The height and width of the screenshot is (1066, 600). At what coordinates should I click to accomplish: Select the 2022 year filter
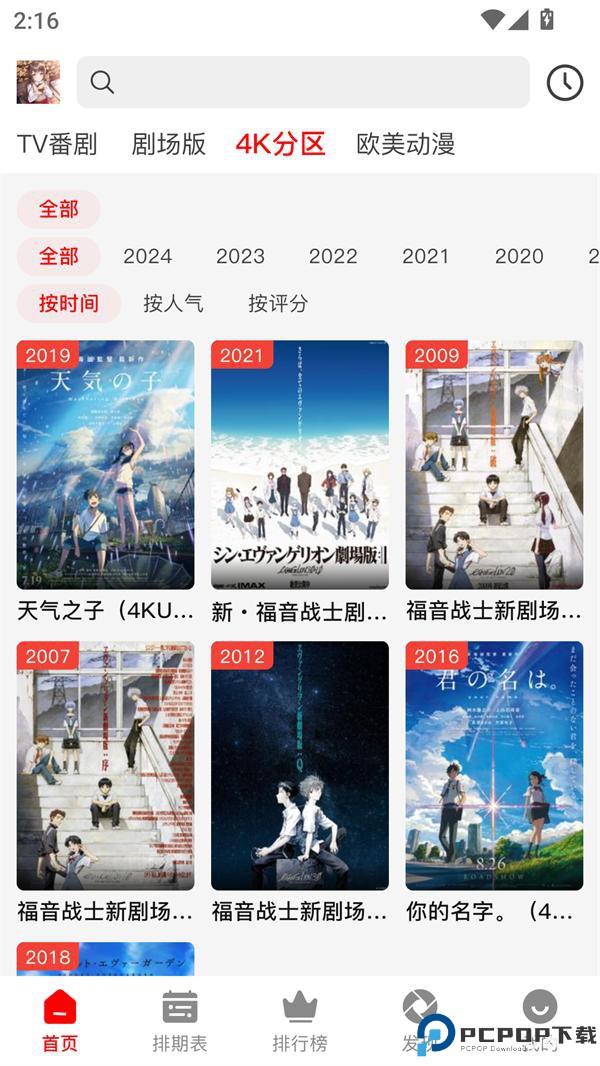[x=333, y=256]
